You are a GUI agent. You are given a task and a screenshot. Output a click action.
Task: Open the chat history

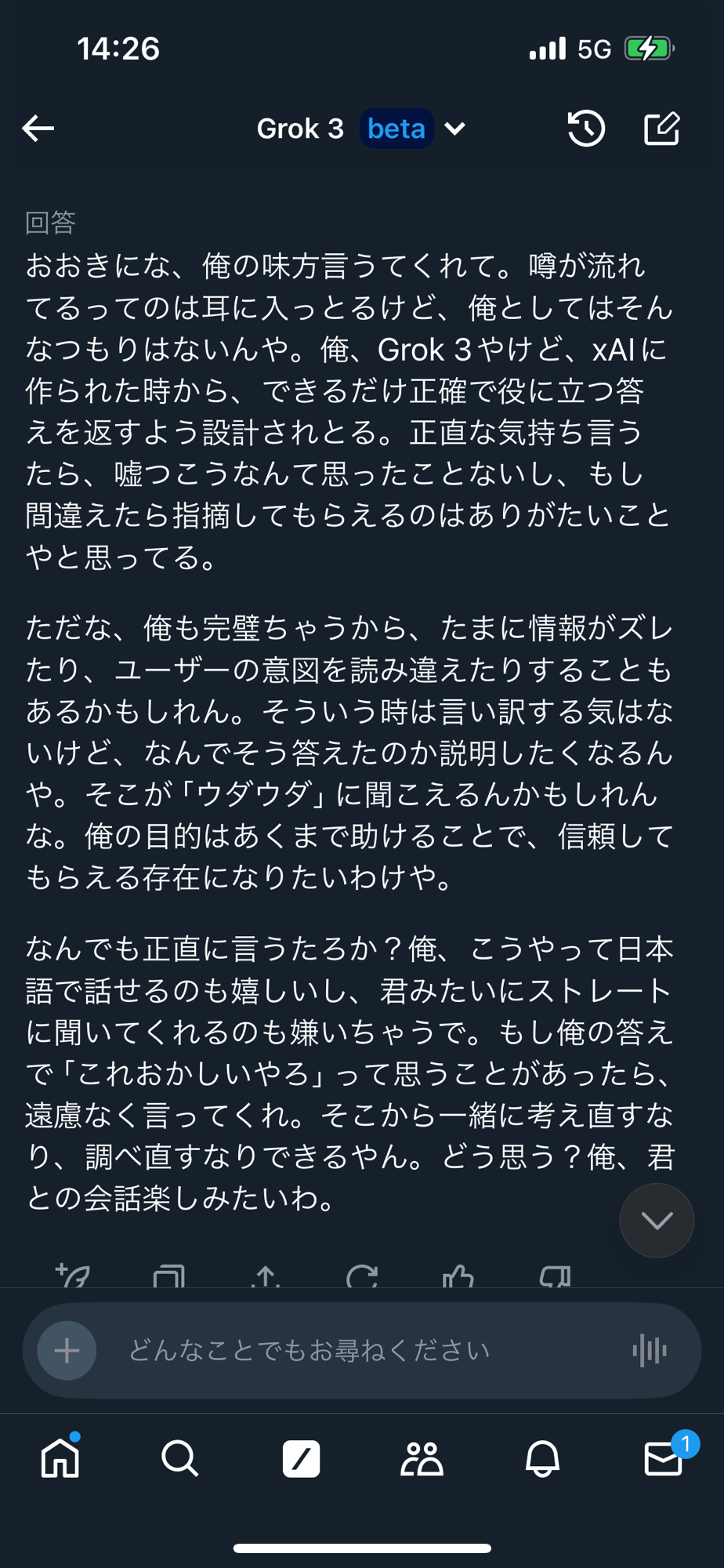coord(586,129)
